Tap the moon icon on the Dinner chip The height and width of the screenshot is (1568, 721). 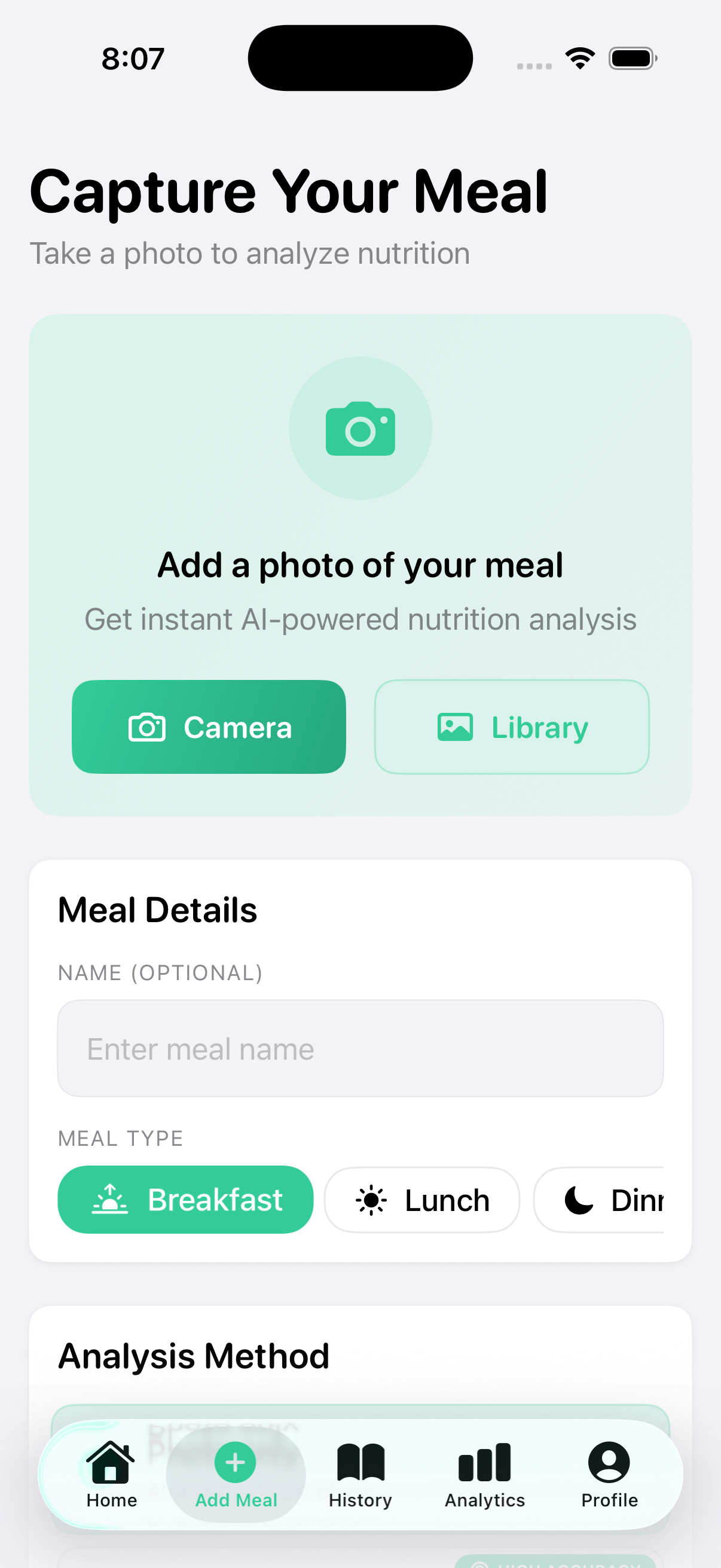pyautogui.click(x=577, y=1198)
